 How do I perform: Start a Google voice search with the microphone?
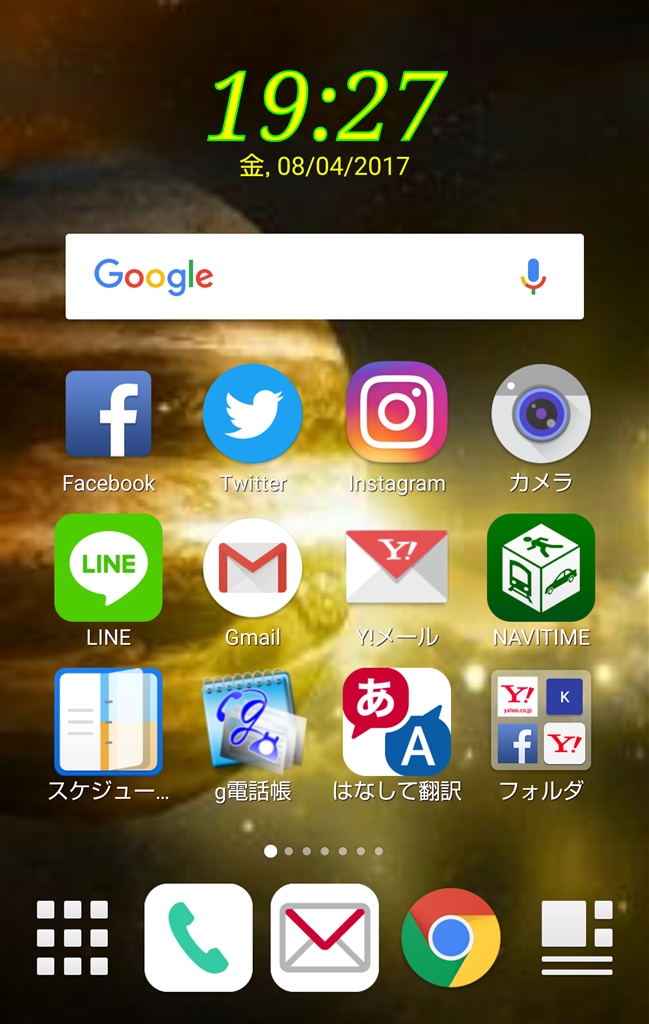[x=533, y=276]
